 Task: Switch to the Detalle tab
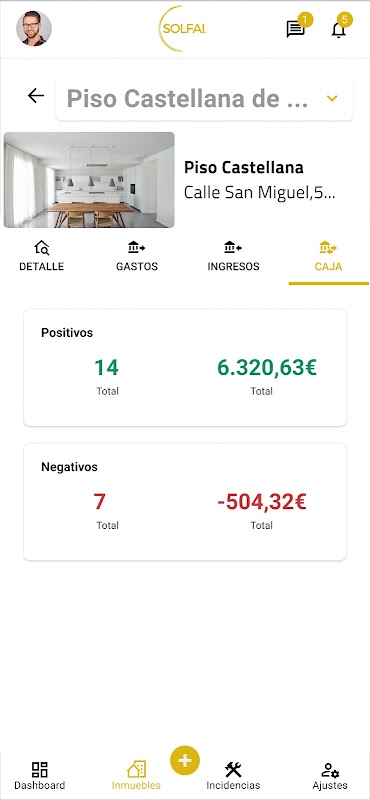[41, 257]
